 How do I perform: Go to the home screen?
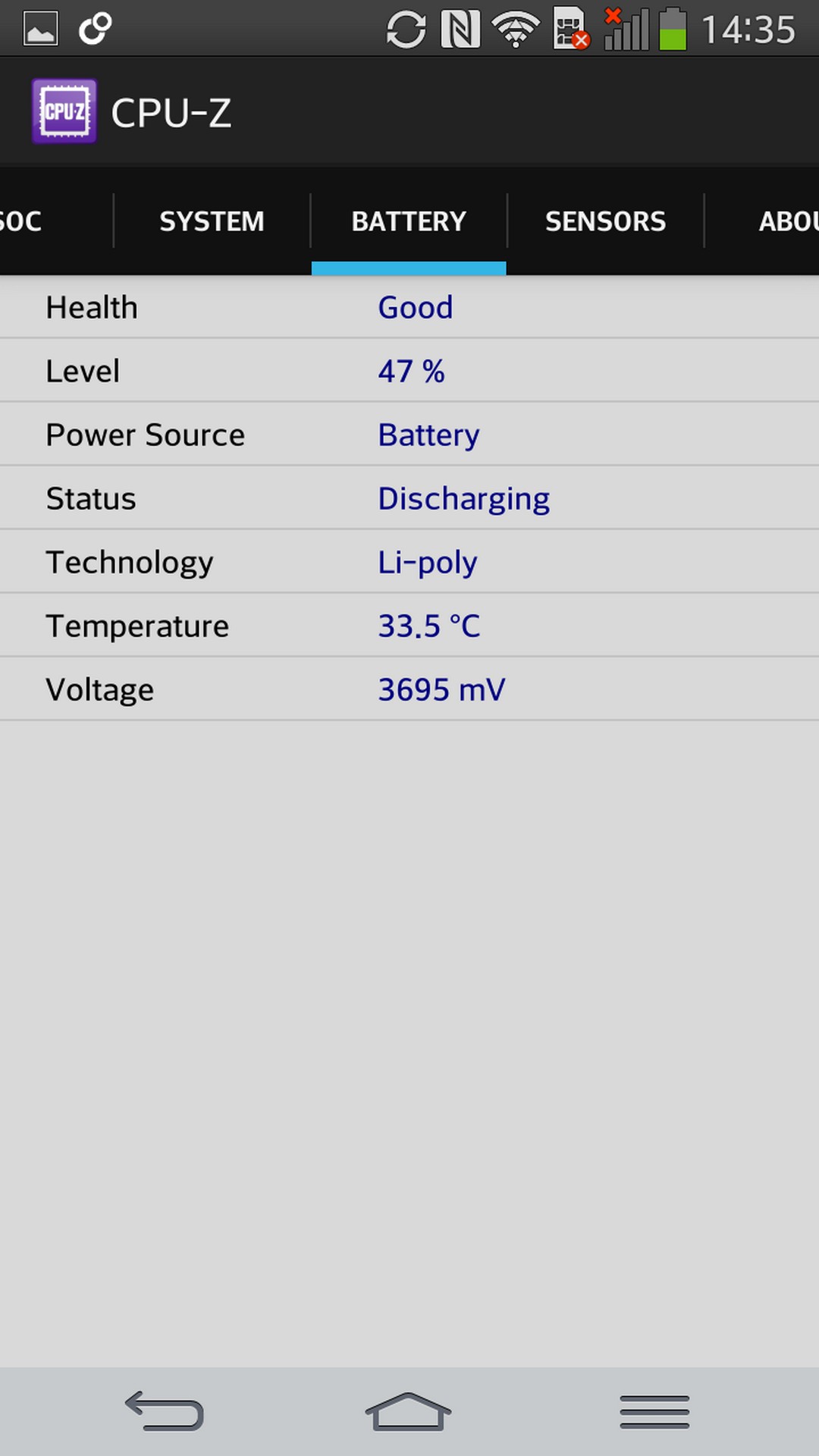pos(409,1411)
